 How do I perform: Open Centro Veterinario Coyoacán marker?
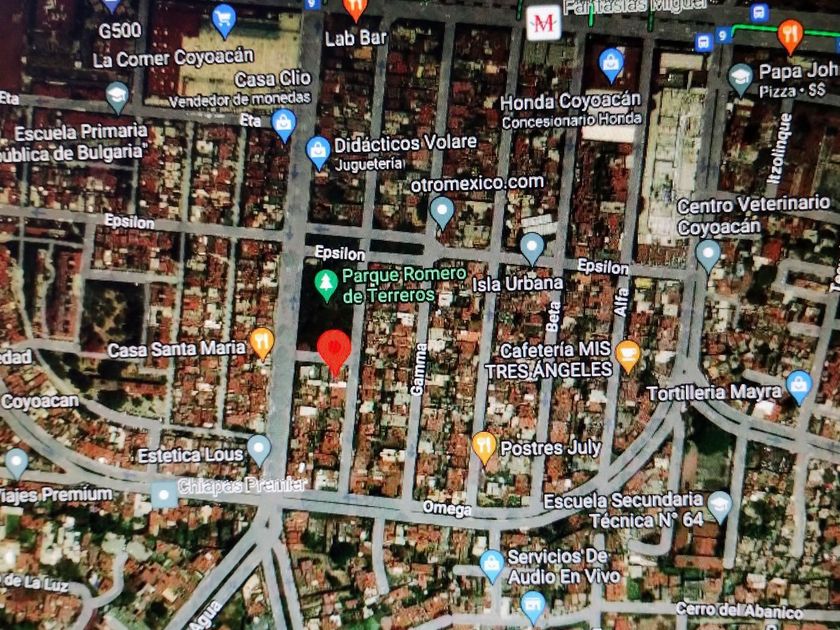tap(708, 256)
